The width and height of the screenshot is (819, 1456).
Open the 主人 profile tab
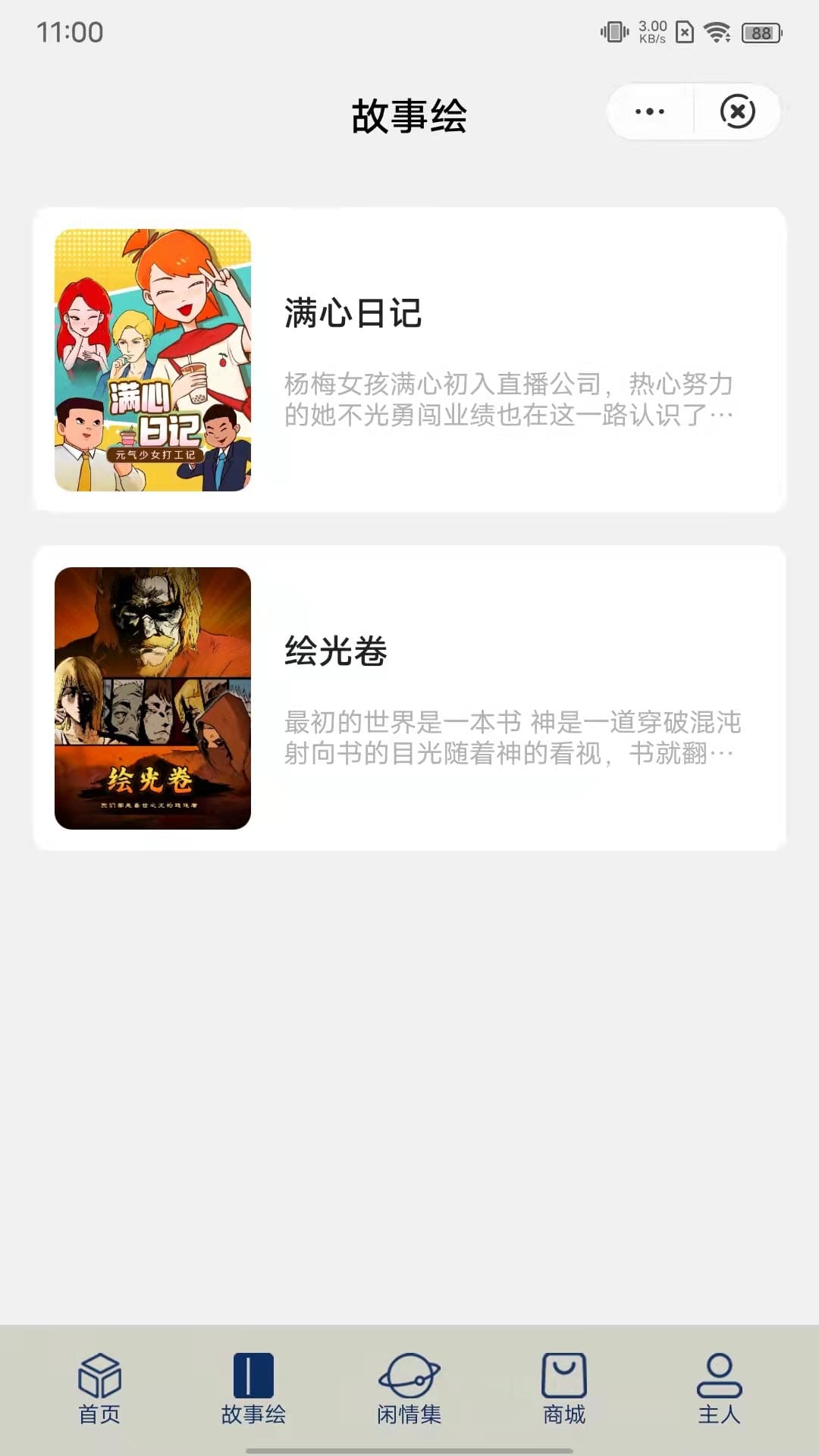(719, 1388)
